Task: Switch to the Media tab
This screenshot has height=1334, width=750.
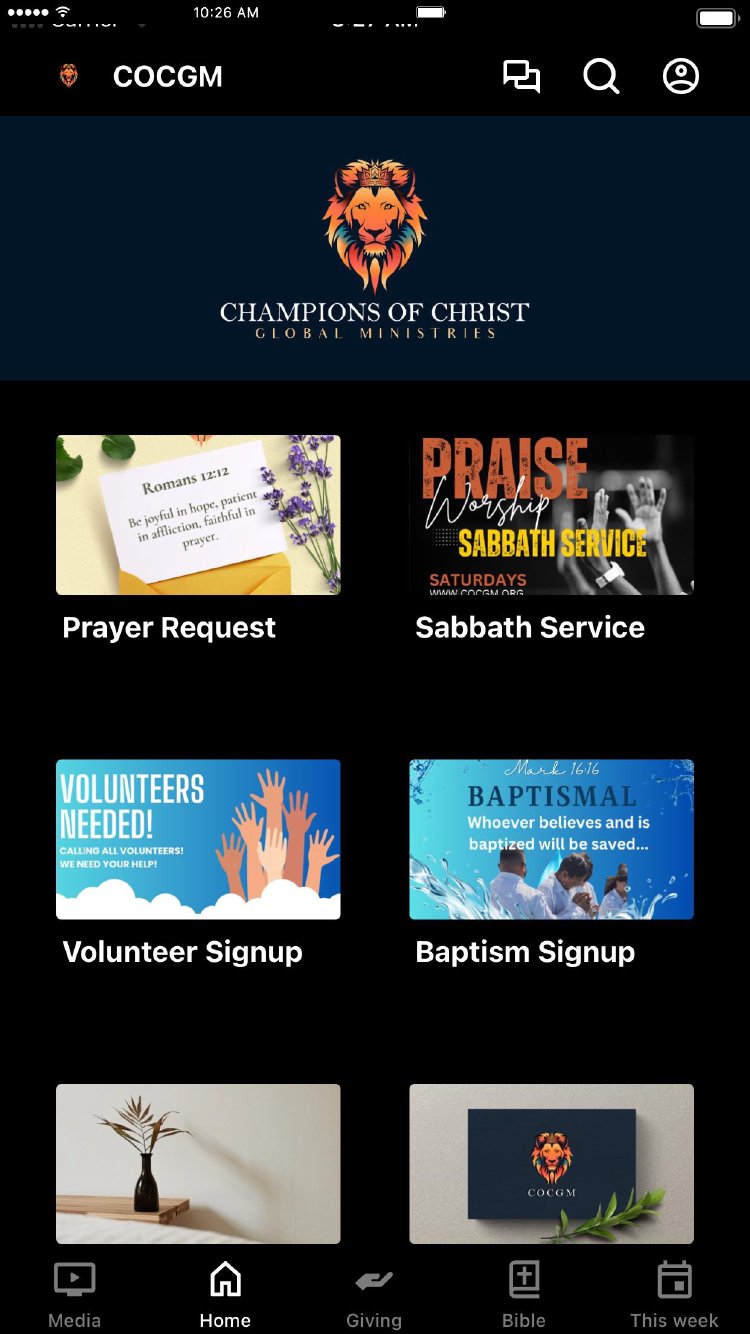Action: coord(75,1295)
